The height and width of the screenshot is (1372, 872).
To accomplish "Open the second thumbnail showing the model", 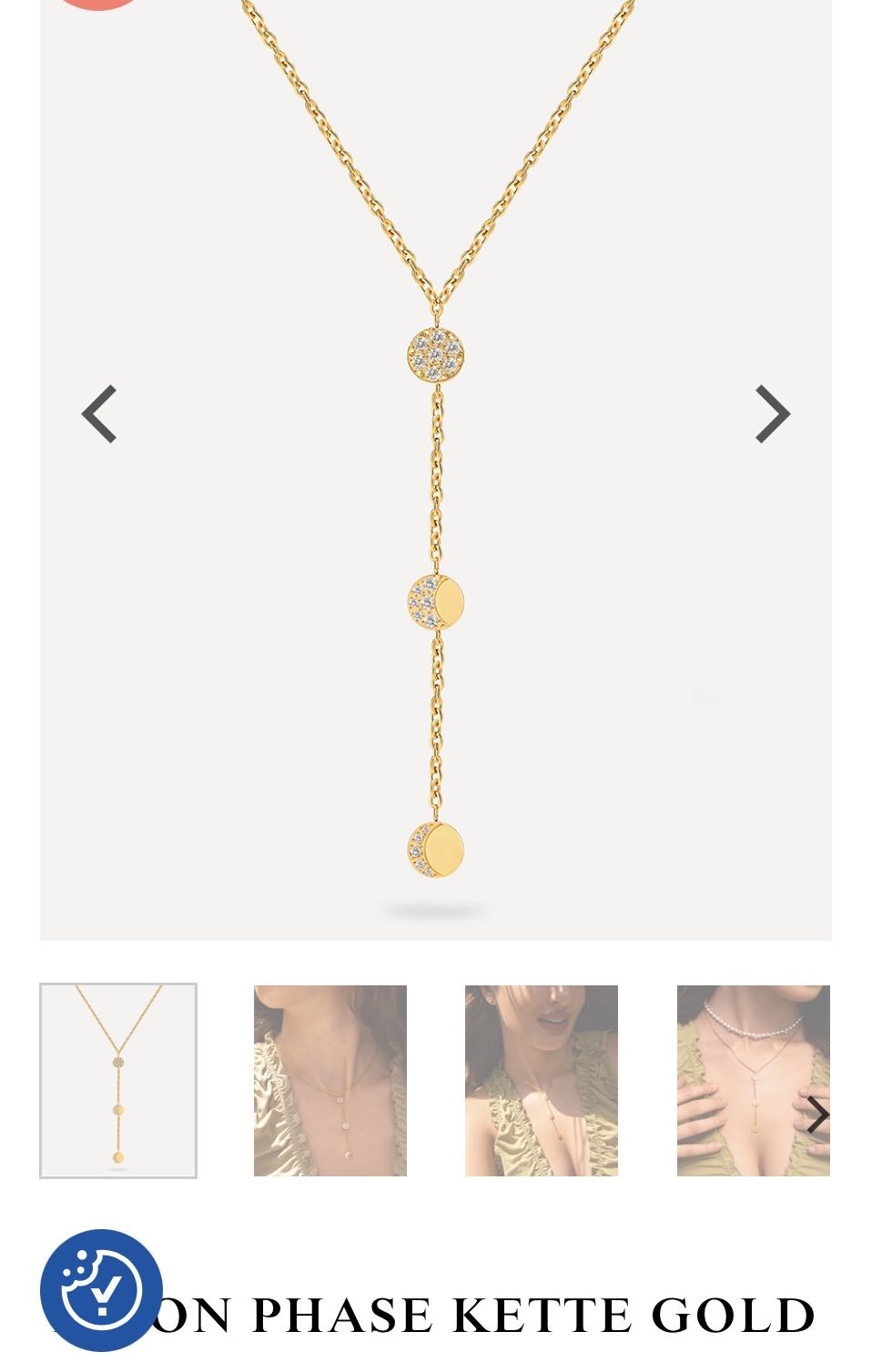I will (330, 1080).
